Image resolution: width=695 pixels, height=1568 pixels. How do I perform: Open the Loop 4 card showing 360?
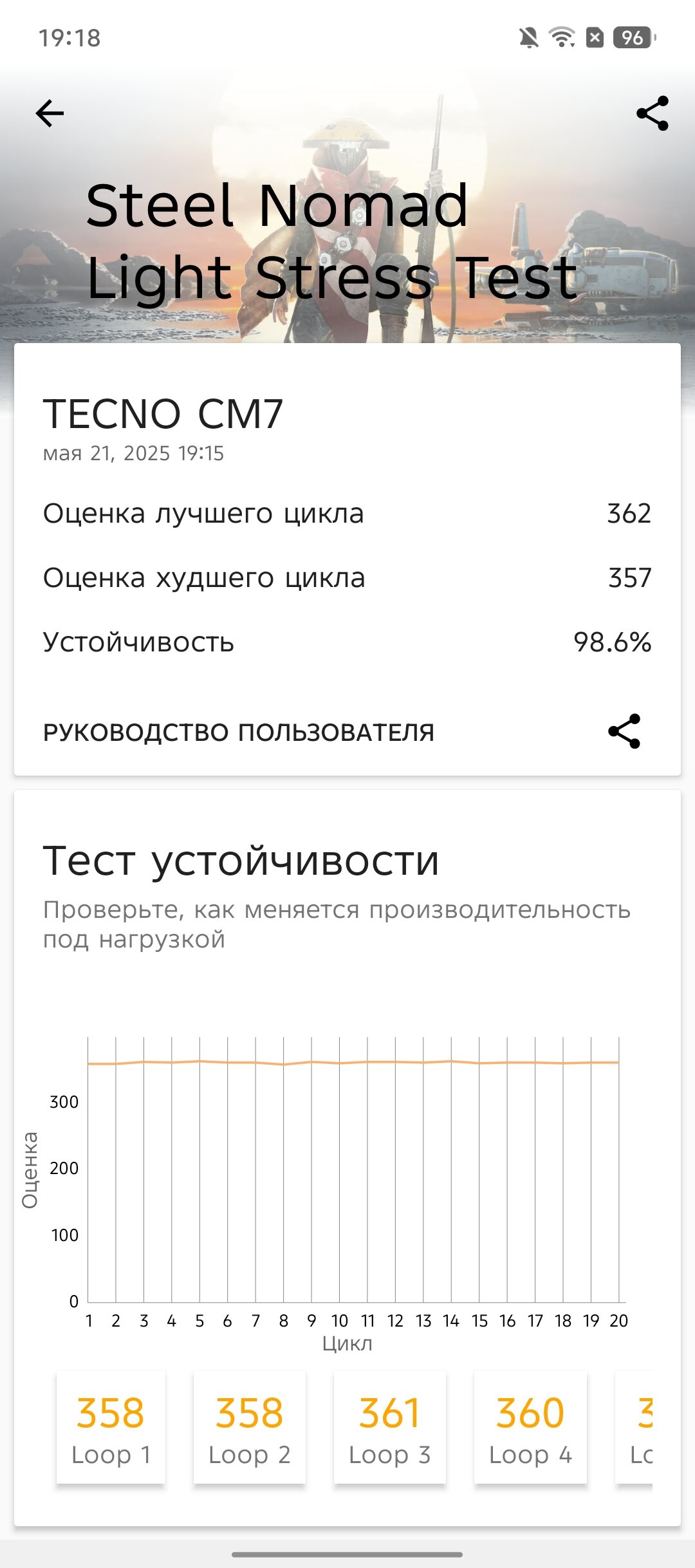[530, 1428]
